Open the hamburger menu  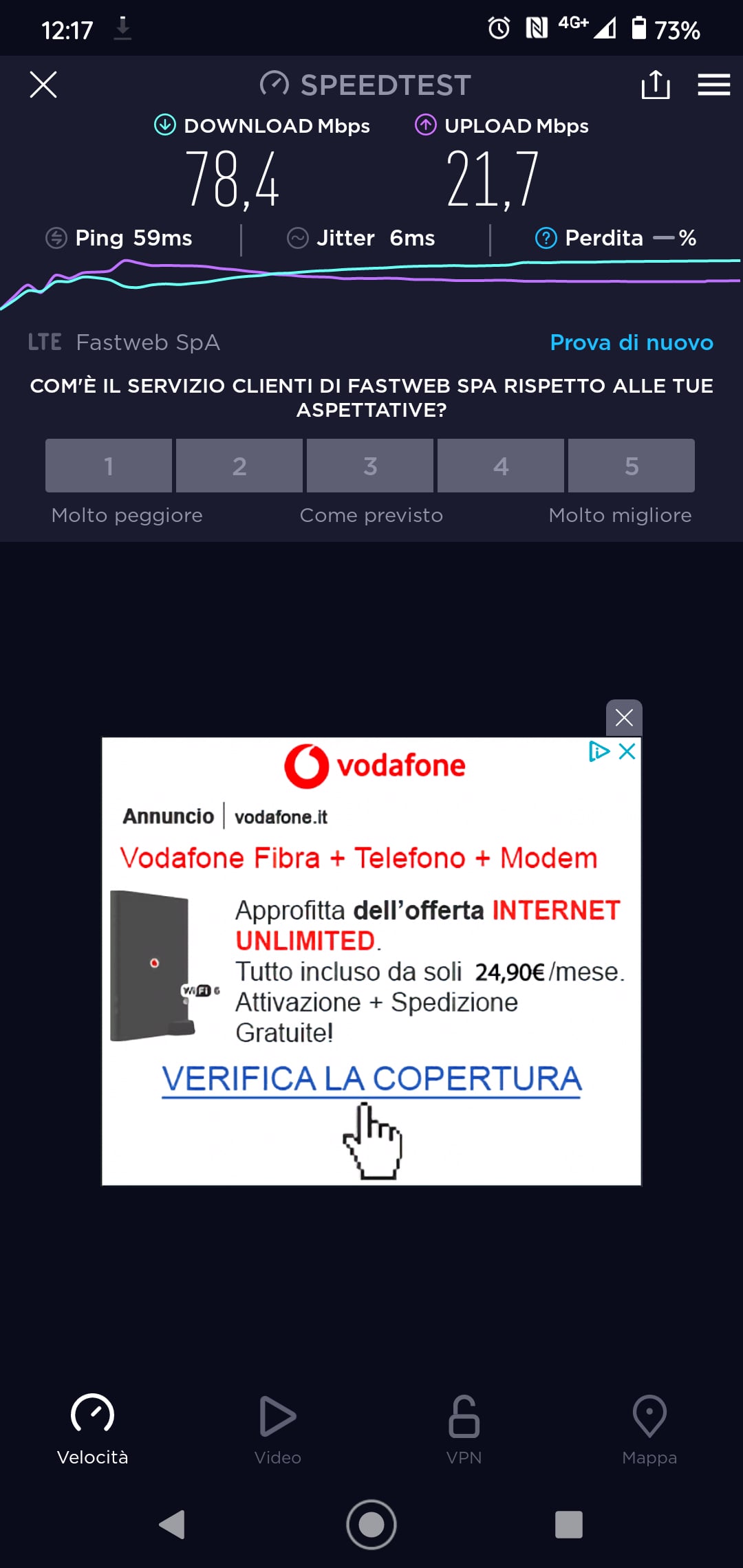point(713,85)
